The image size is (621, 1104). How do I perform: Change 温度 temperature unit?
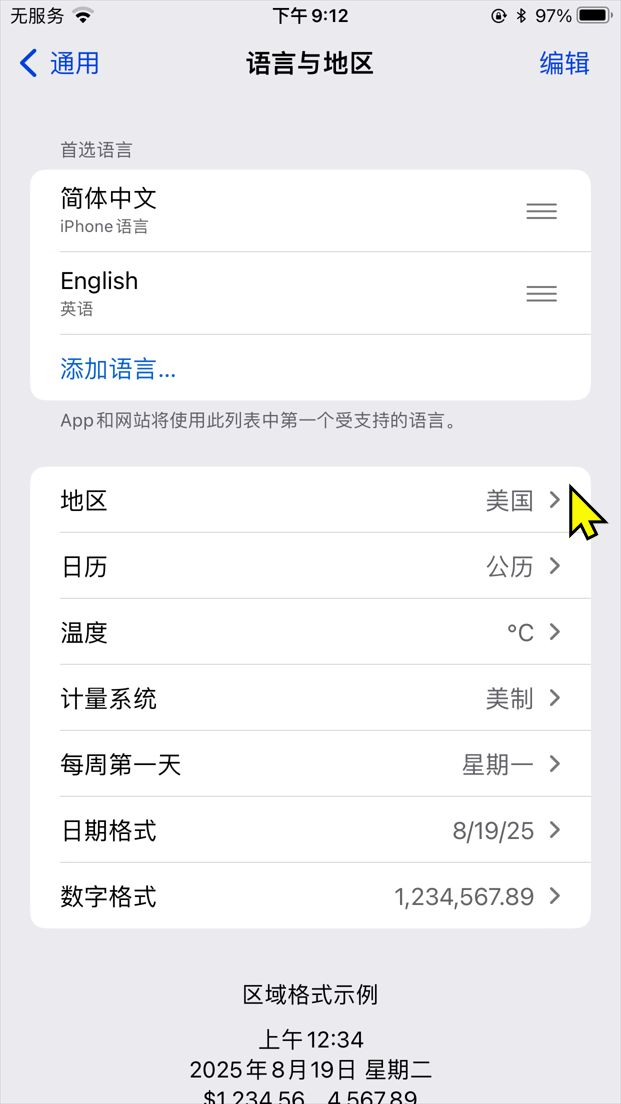point(310,632)
